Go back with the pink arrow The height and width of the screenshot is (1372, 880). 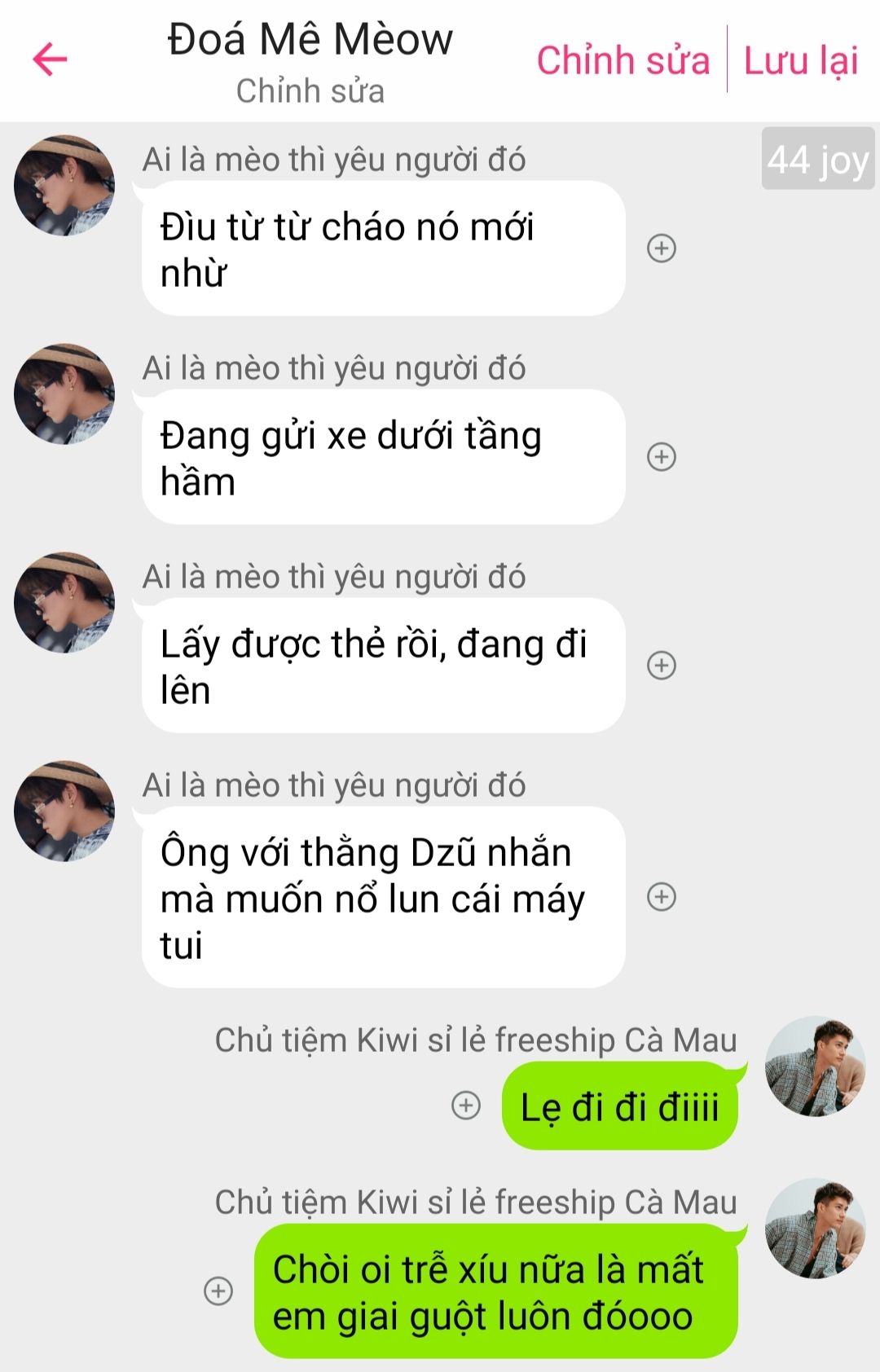(50, 59)
